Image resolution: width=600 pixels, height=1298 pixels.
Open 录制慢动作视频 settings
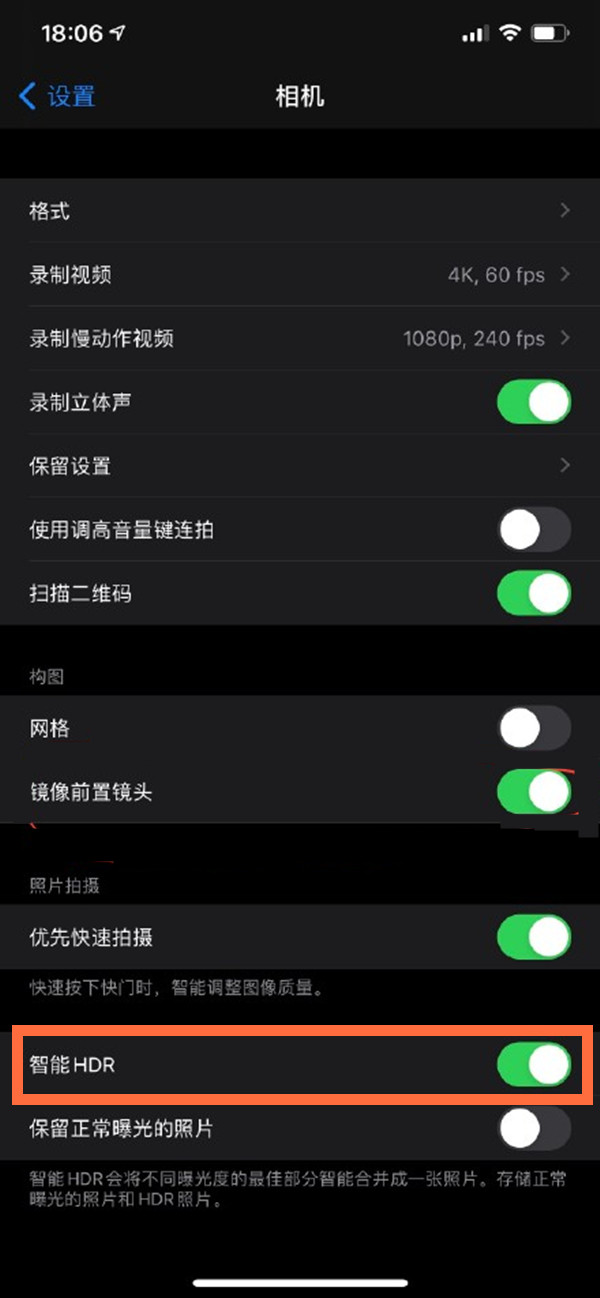point(300,338)
